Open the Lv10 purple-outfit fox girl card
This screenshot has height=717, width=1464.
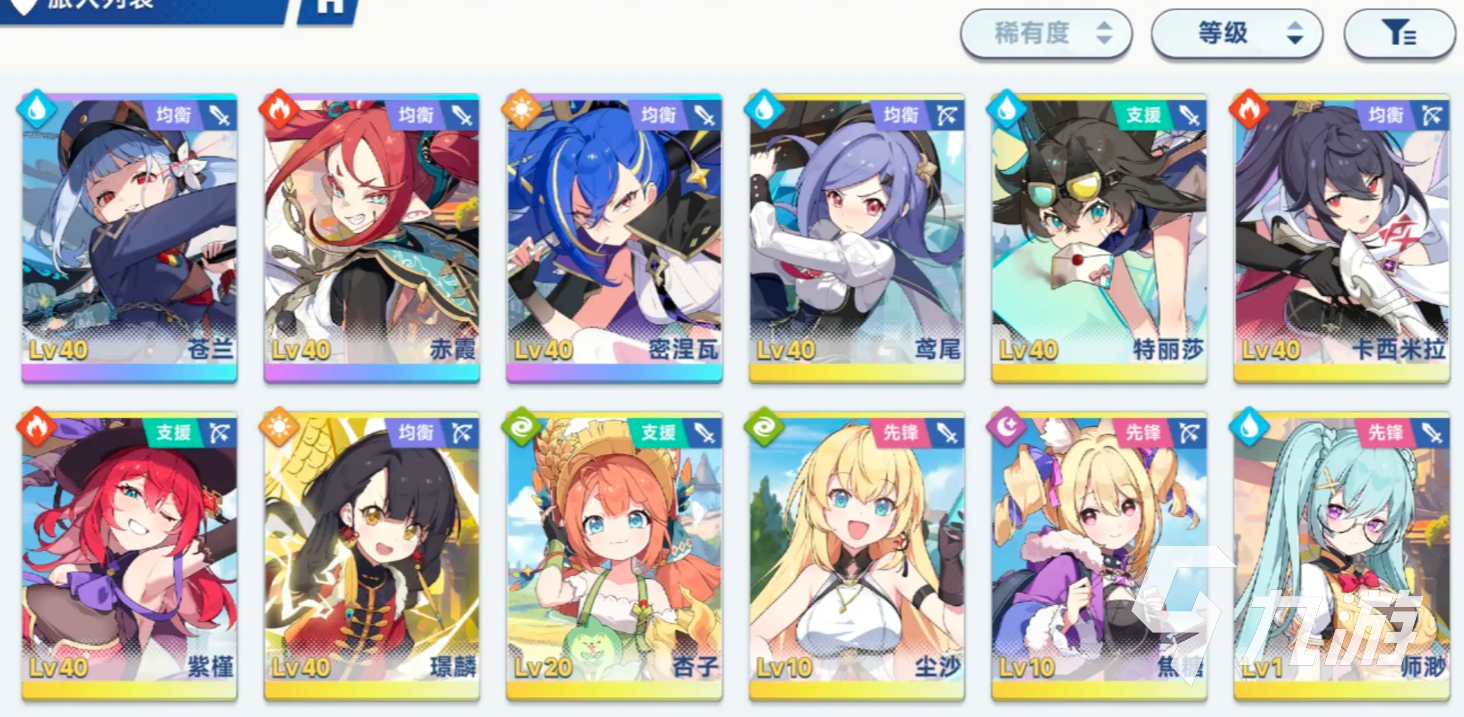click(x=1098, y=555)
